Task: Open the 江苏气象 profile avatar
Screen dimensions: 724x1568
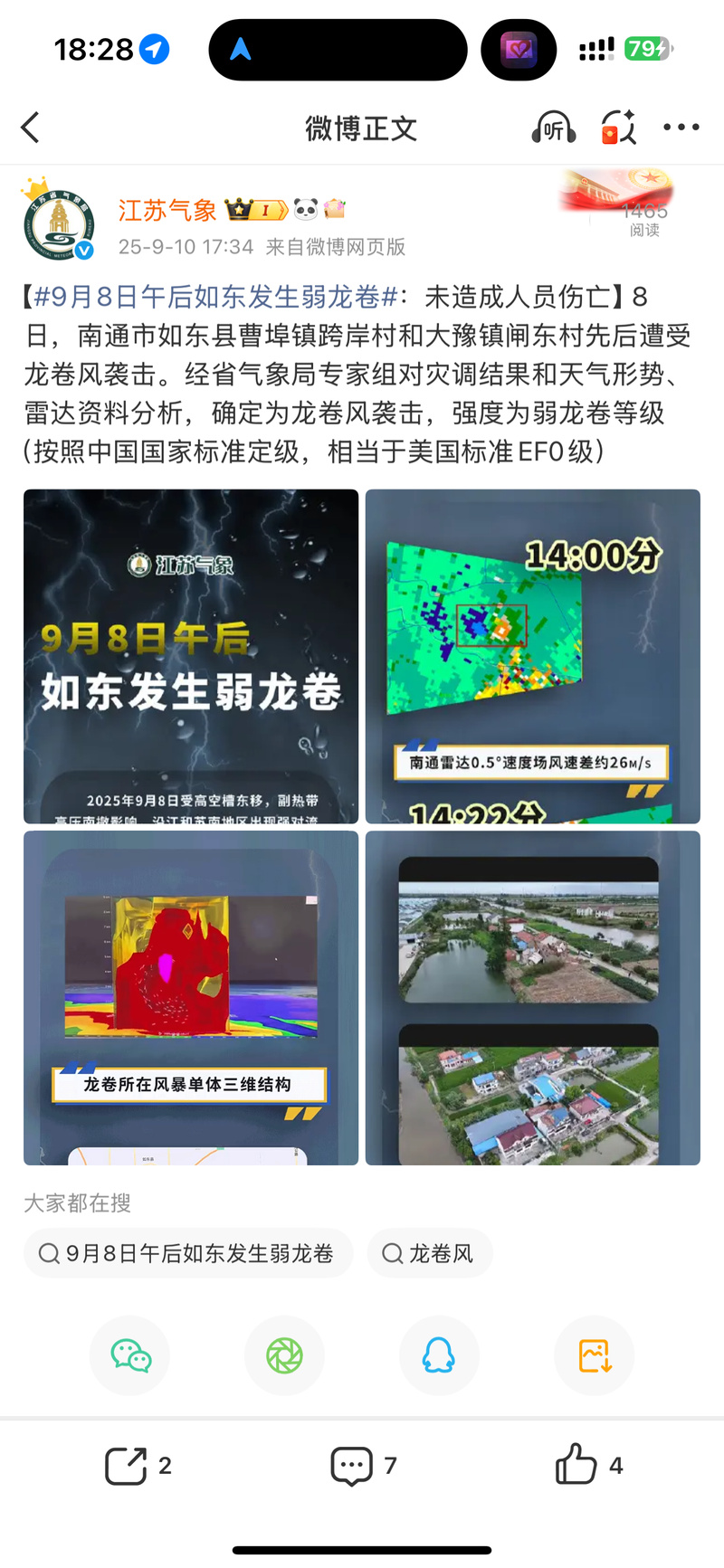Action: pos(59,219)
